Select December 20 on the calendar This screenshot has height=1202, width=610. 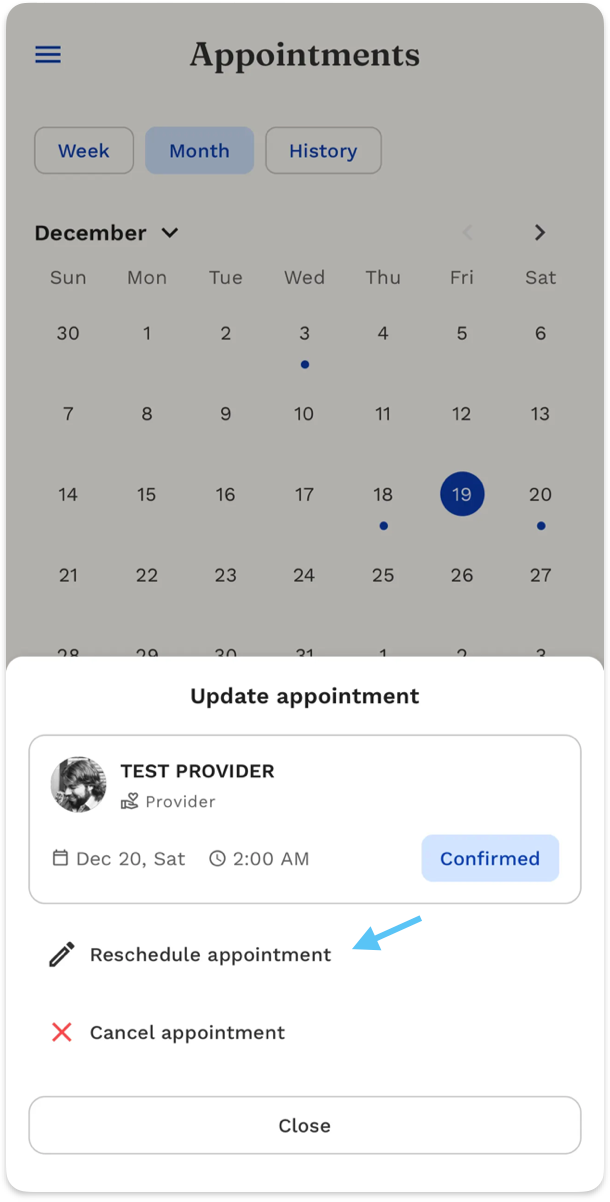pyautogui.click(x=540, y=495)
